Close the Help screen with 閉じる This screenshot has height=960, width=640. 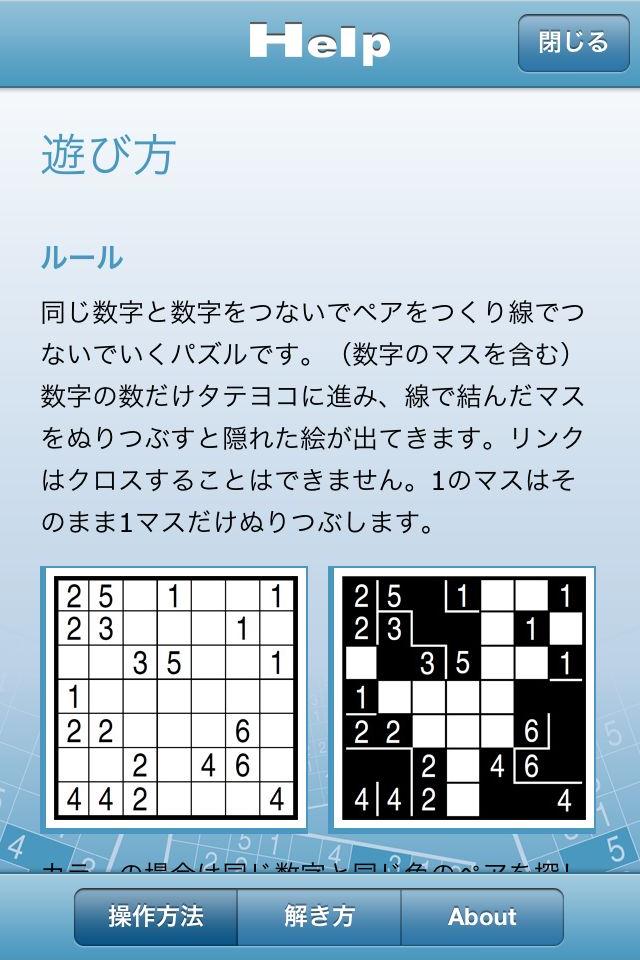pyautogui.click(x=573, y=43)
